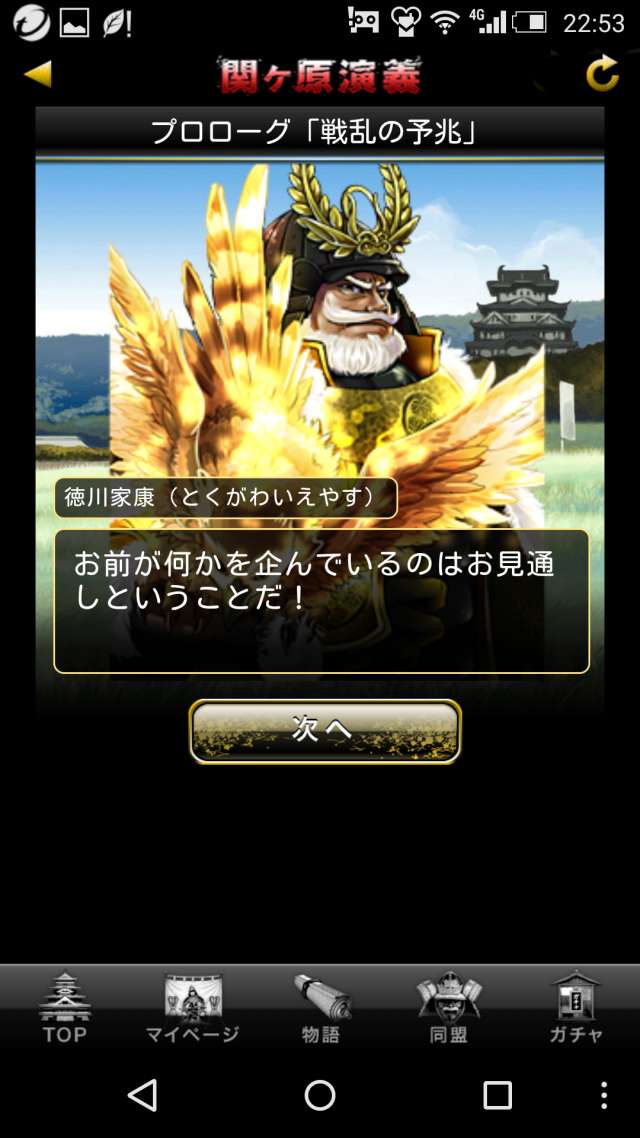Reload the page with the refresh icon

click(x=602, y=73)
